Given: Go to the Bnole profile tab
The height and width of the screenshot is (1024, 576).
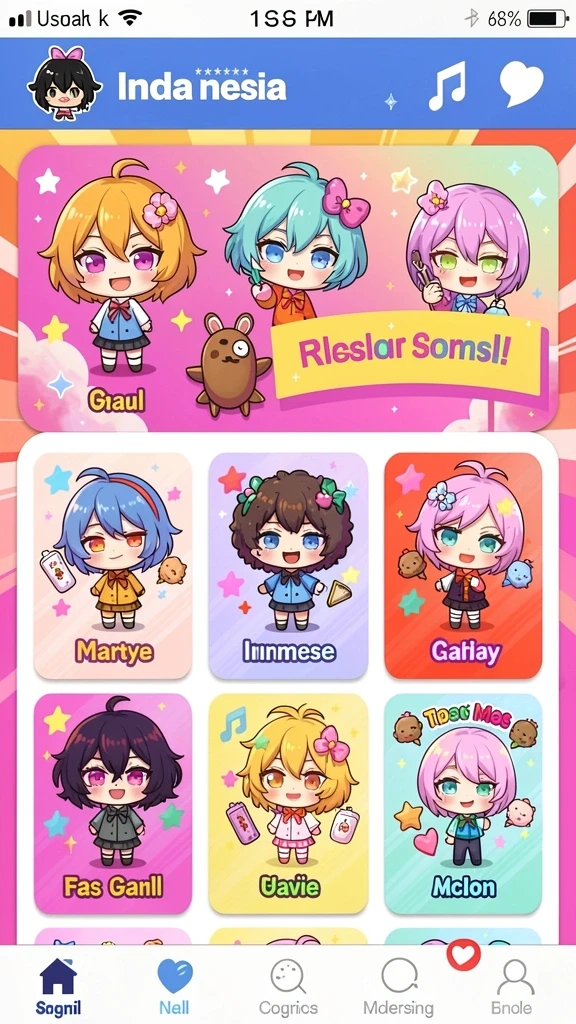Looking at the screenshot, I should point(515,986).
